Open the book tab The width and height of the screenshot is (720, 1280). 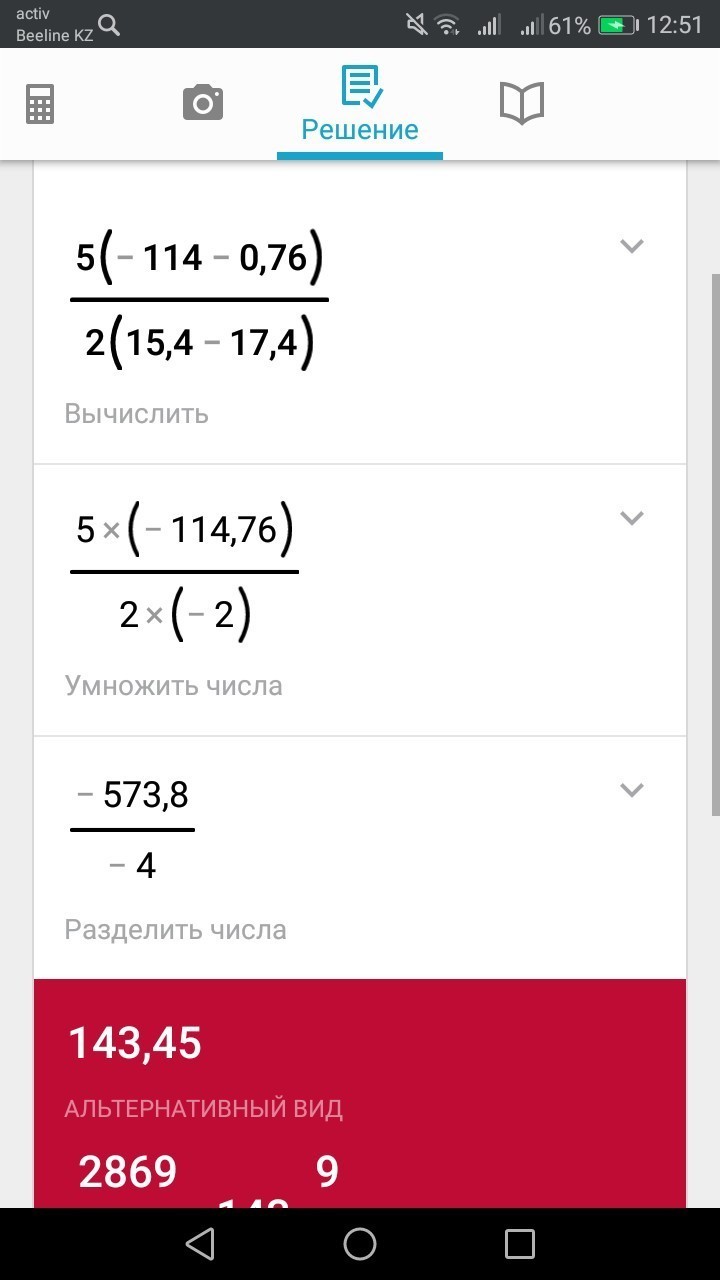(x=522, y=103)
